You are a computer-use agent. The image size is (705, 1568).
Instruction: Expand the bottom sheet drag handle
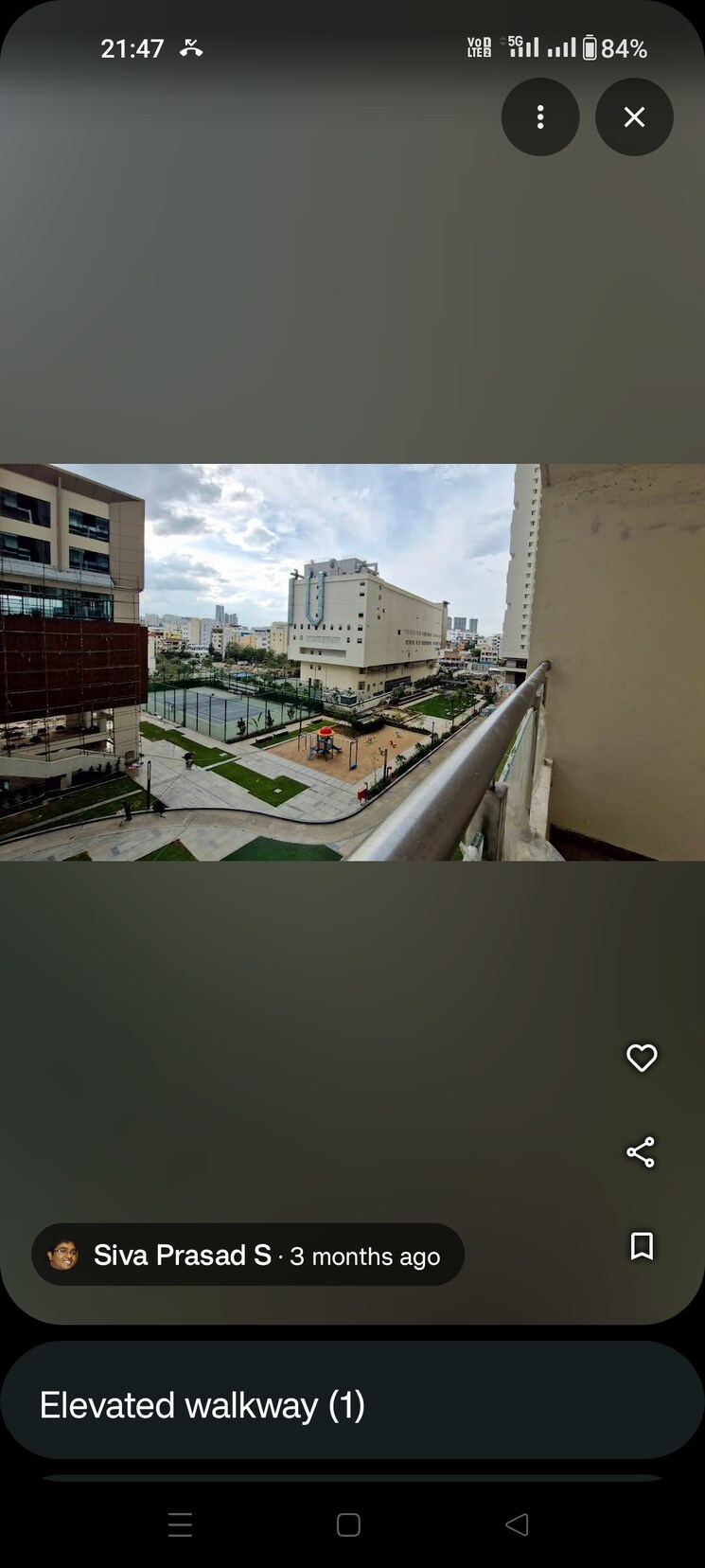point(352,1477)
